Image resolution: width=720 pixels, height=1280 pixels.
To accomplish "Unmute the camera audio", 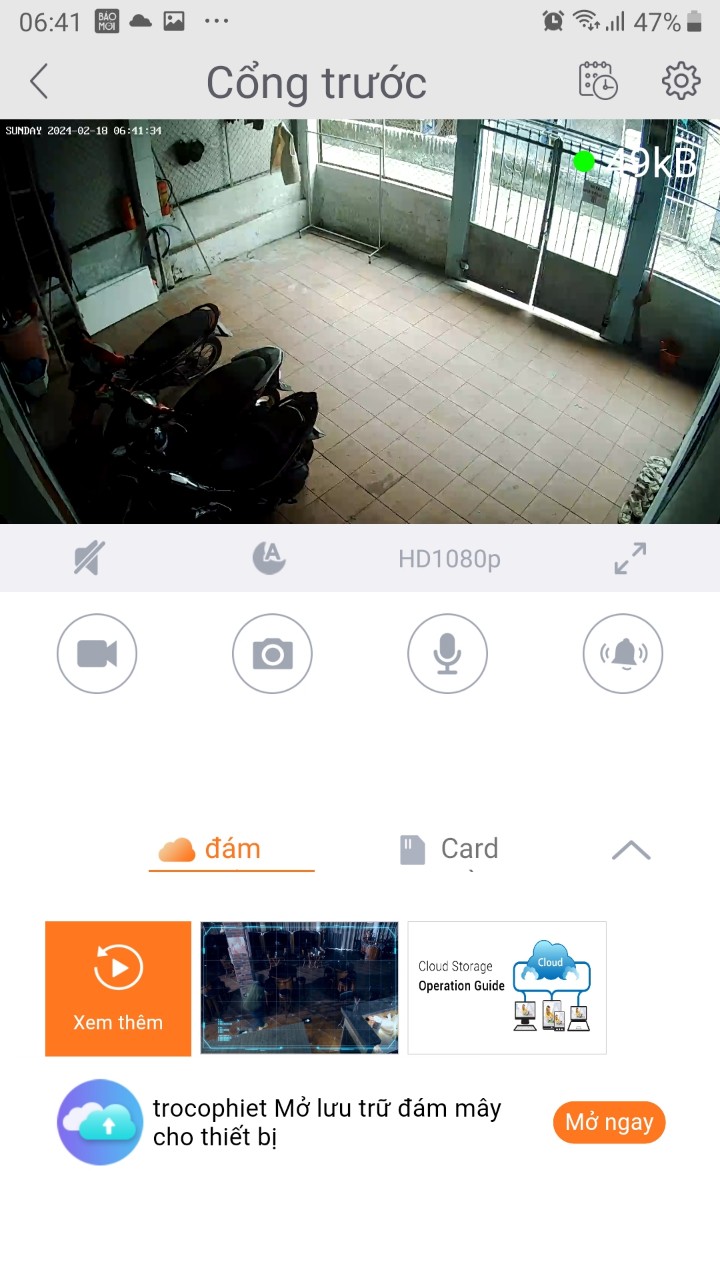I will click(89, 559).
